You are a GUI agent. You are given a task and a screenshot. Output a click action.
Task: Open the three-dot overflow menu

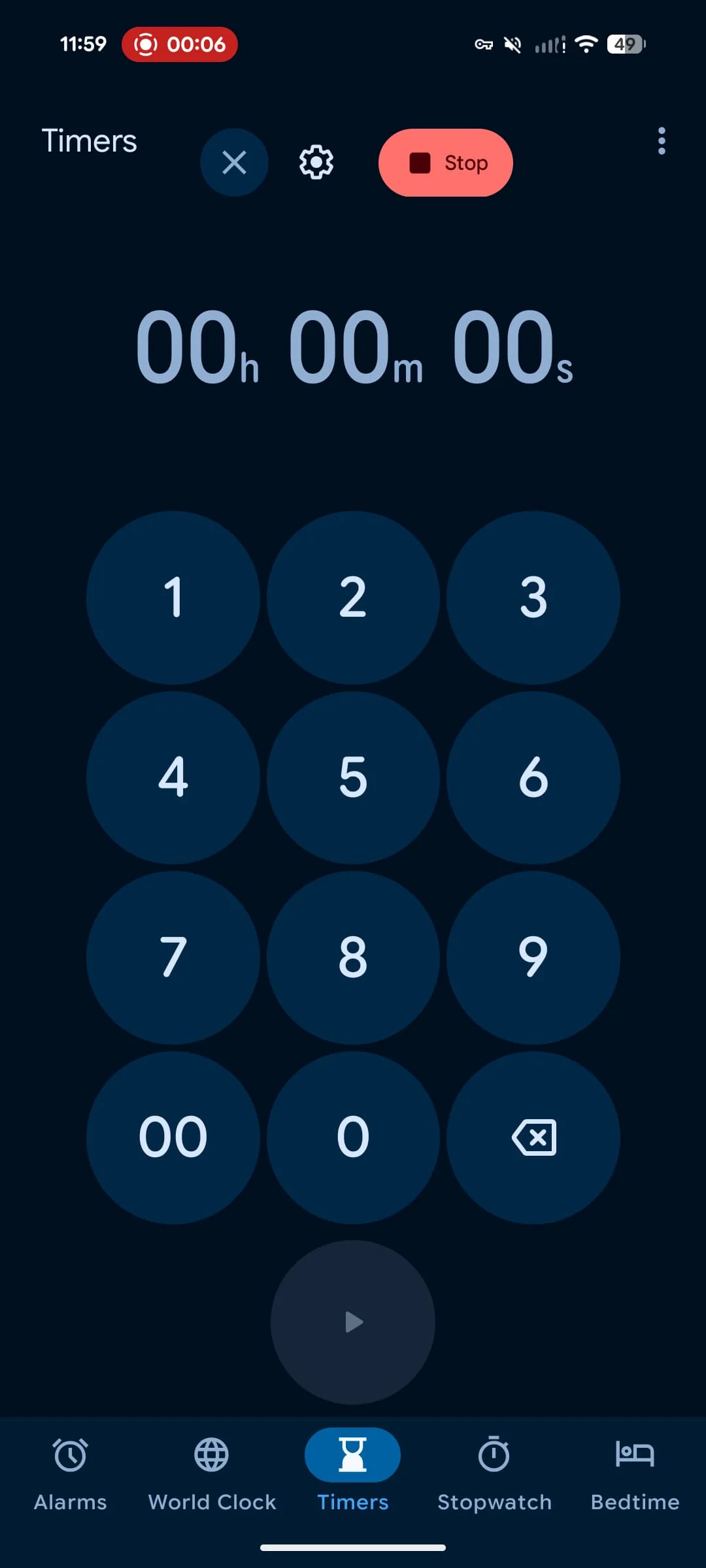point(662,141)
